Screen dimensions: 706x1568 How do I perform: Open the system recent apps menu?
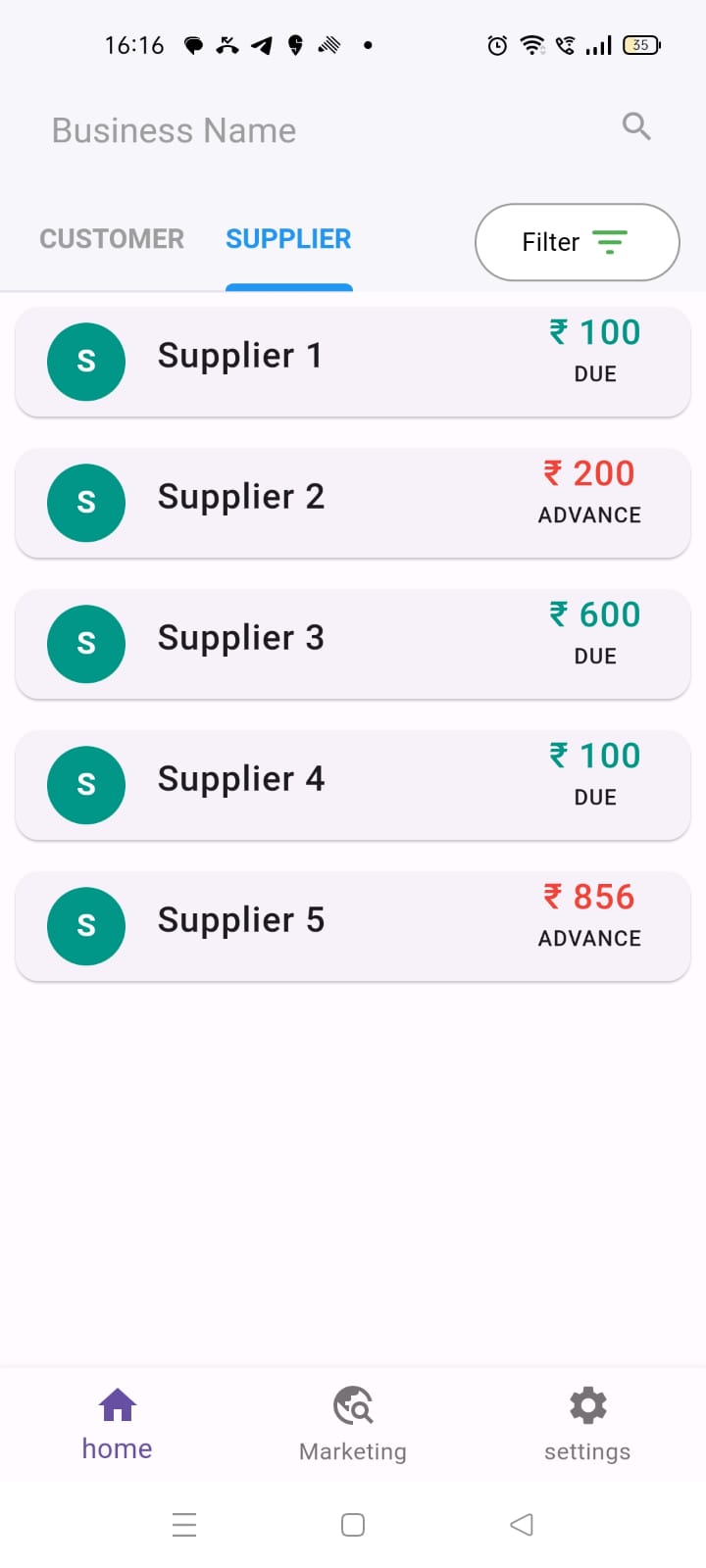pyautogui.click(x=184, y=1525)
